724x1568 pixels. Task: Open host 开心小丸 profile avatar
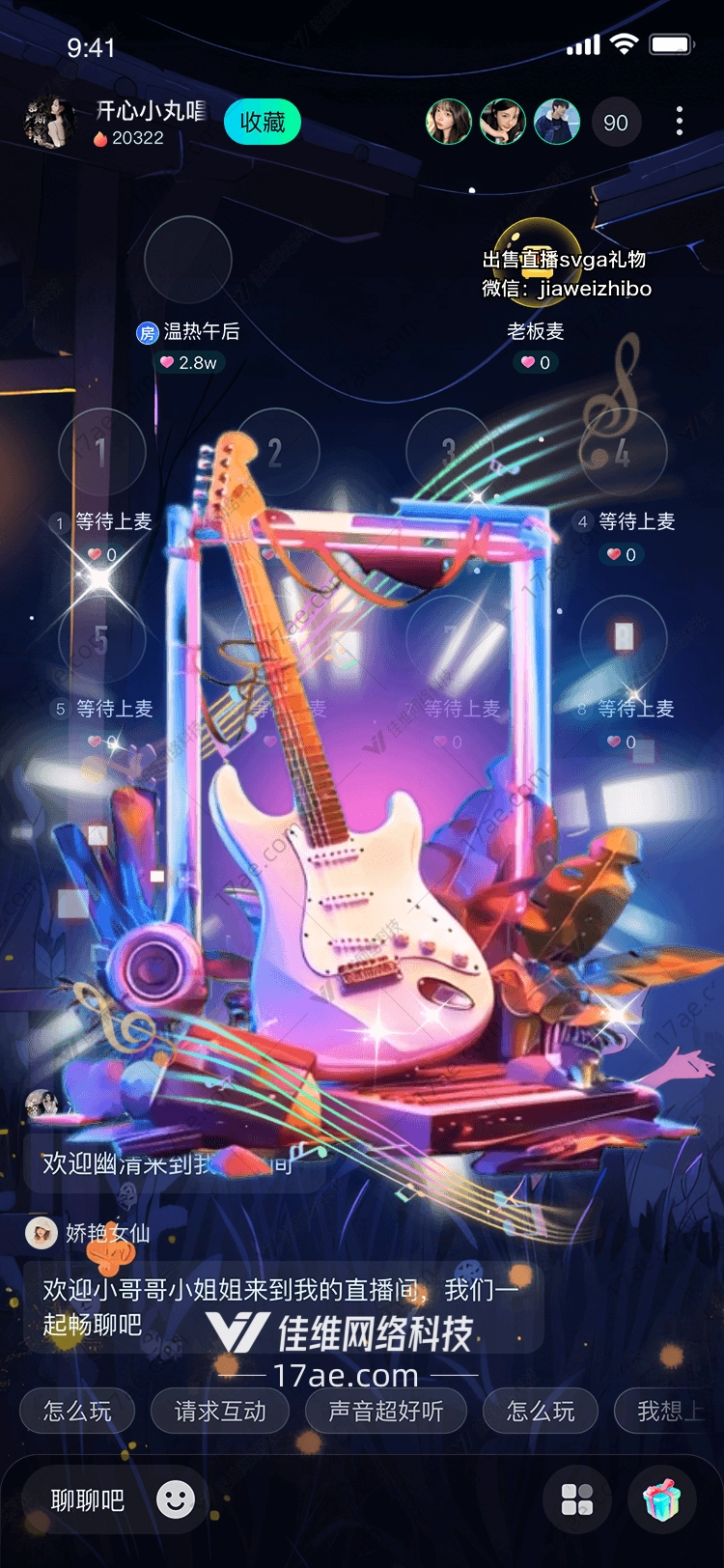coord(50,123)
